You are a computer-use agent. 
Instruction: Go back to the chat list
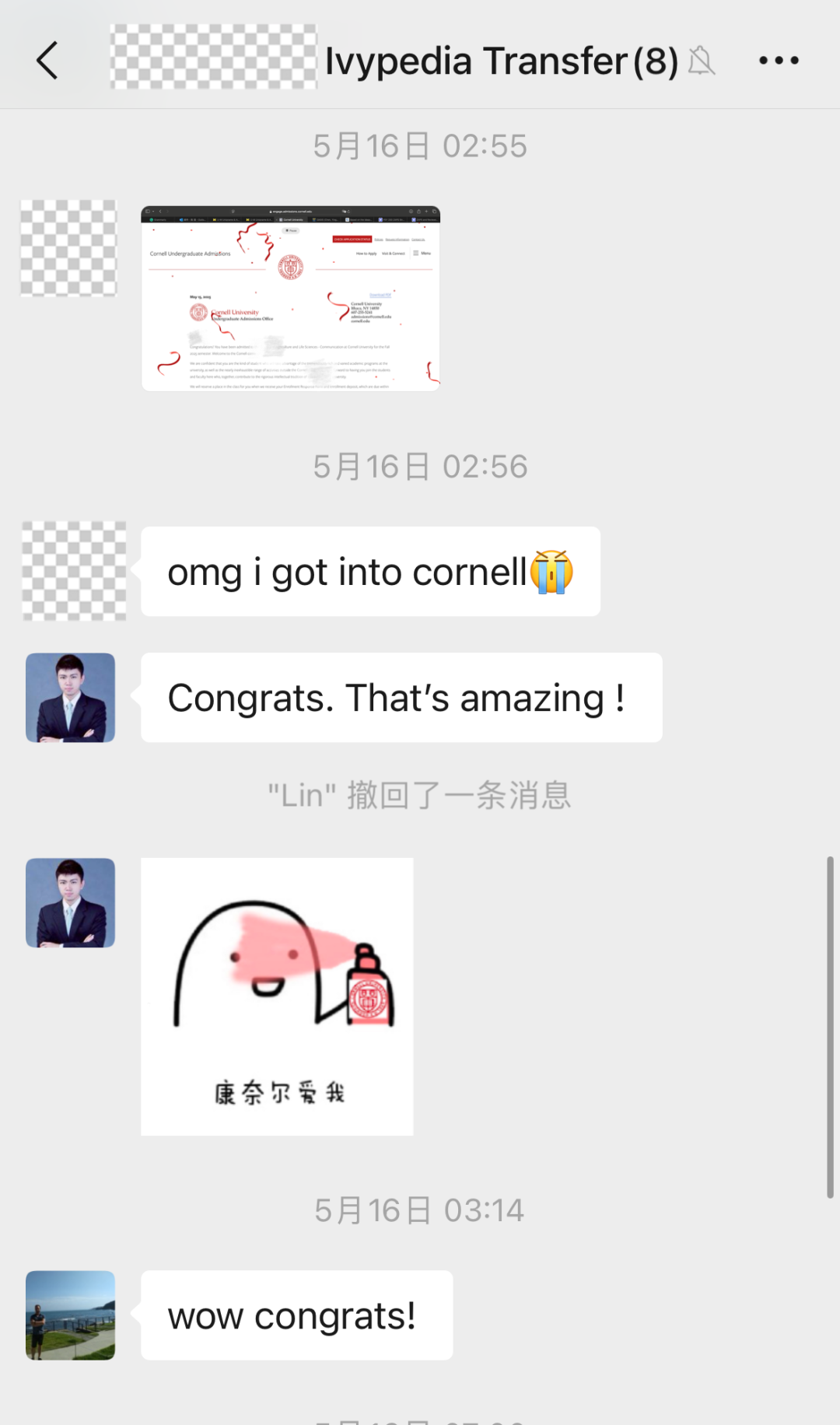[x=47, y=61]
